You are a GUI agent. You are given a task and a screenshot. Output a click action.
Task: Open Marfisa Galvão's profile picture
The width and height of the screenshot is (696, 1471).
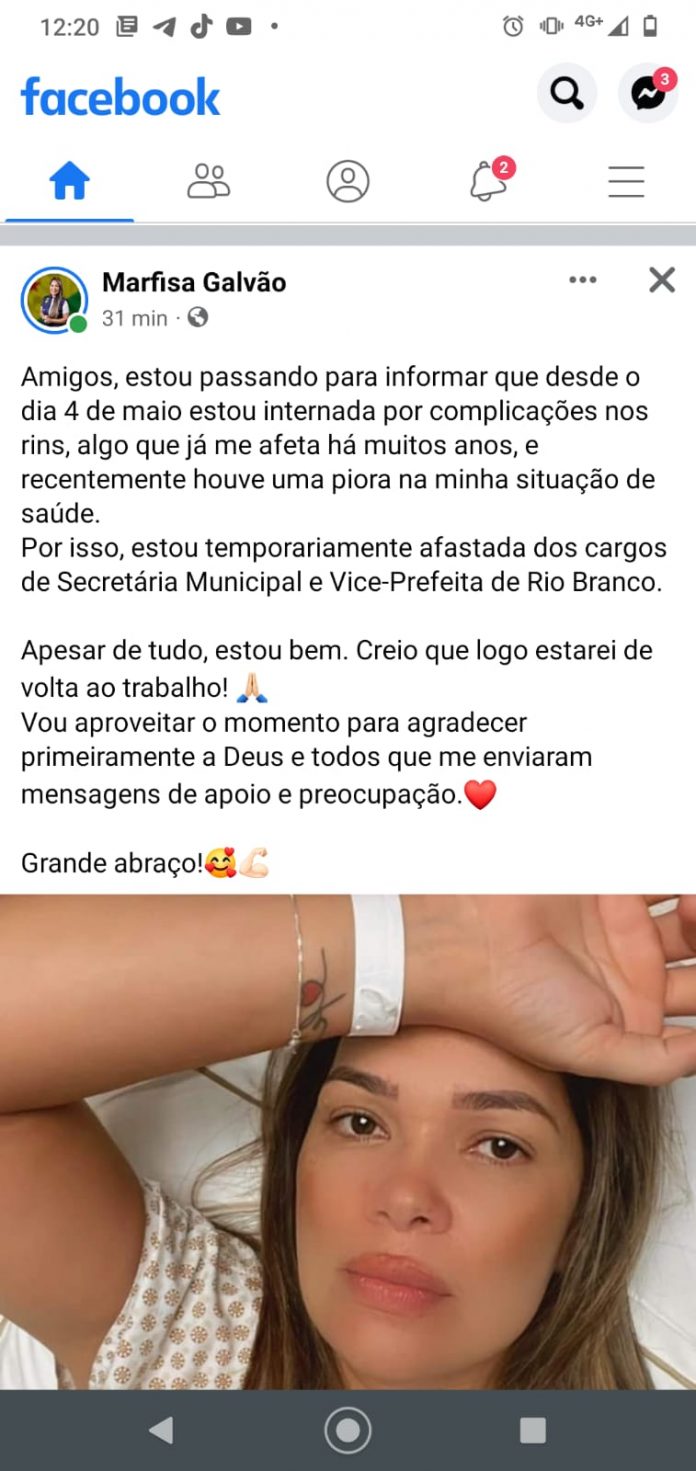[x=54, y=300]
